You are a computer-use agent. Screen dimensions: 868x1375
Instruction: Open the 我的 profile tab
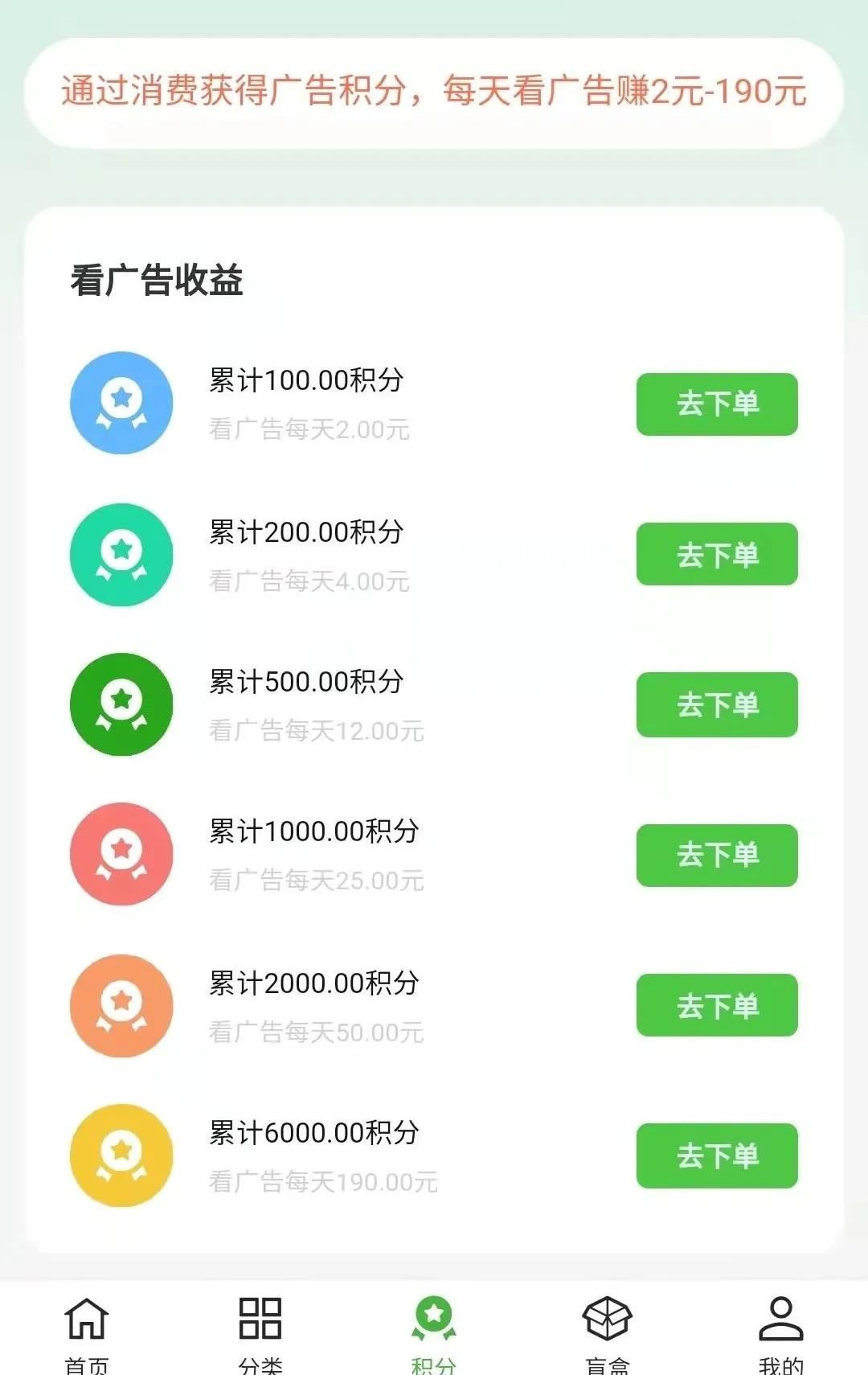pos(780,1331)
